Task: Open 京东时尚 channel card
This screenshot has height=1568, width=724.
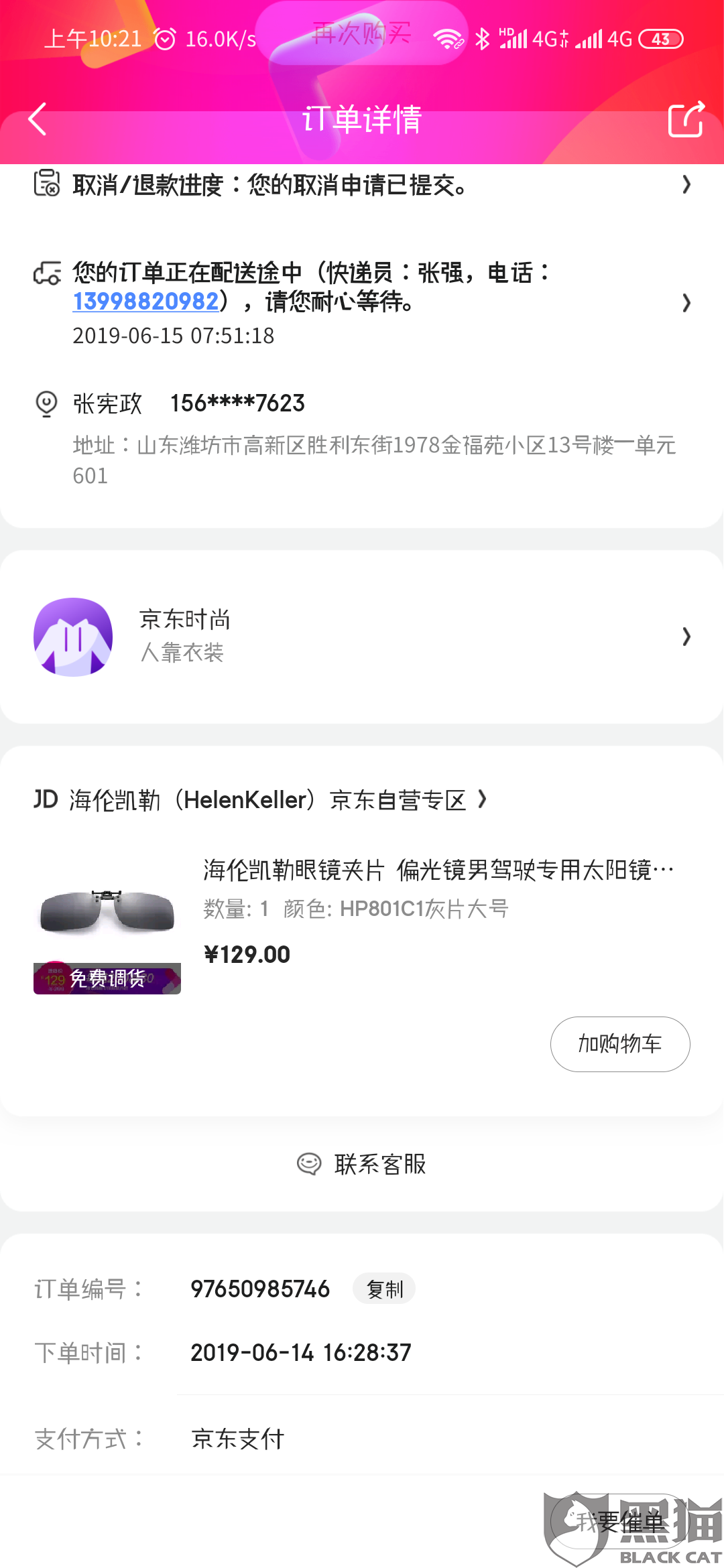Action: point(362,637)
